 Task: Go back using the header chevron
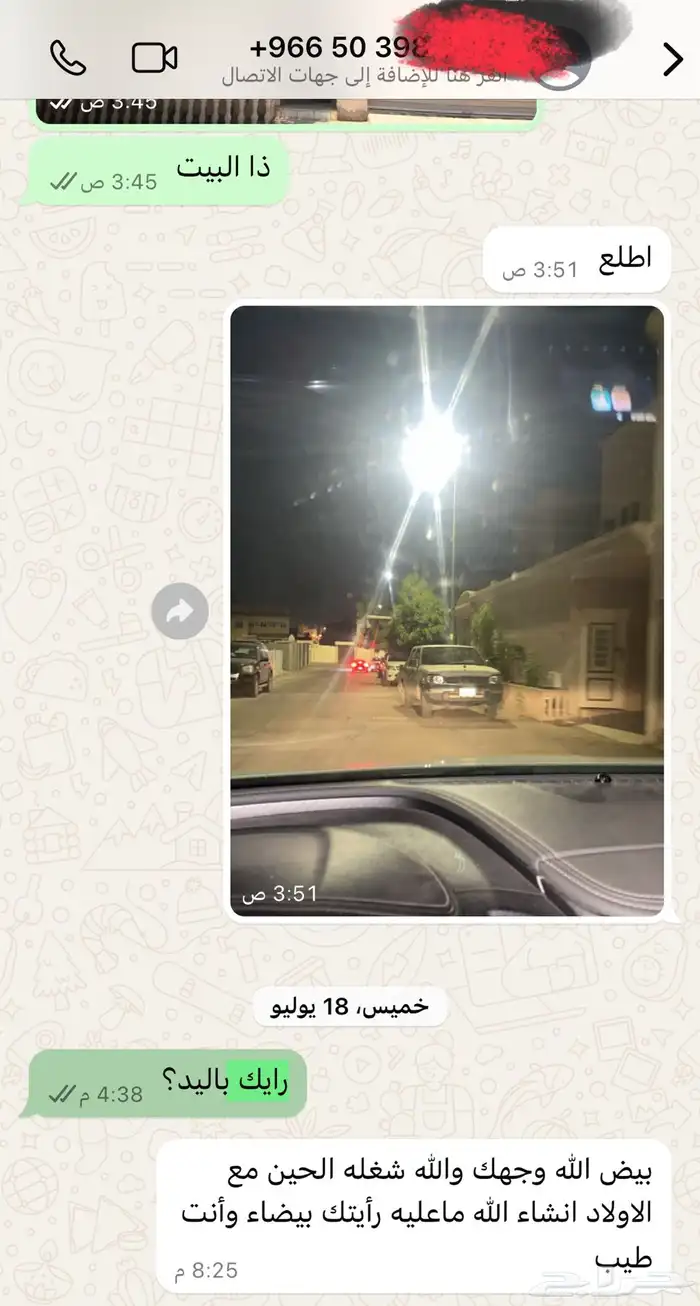click(x=672, y=60)
